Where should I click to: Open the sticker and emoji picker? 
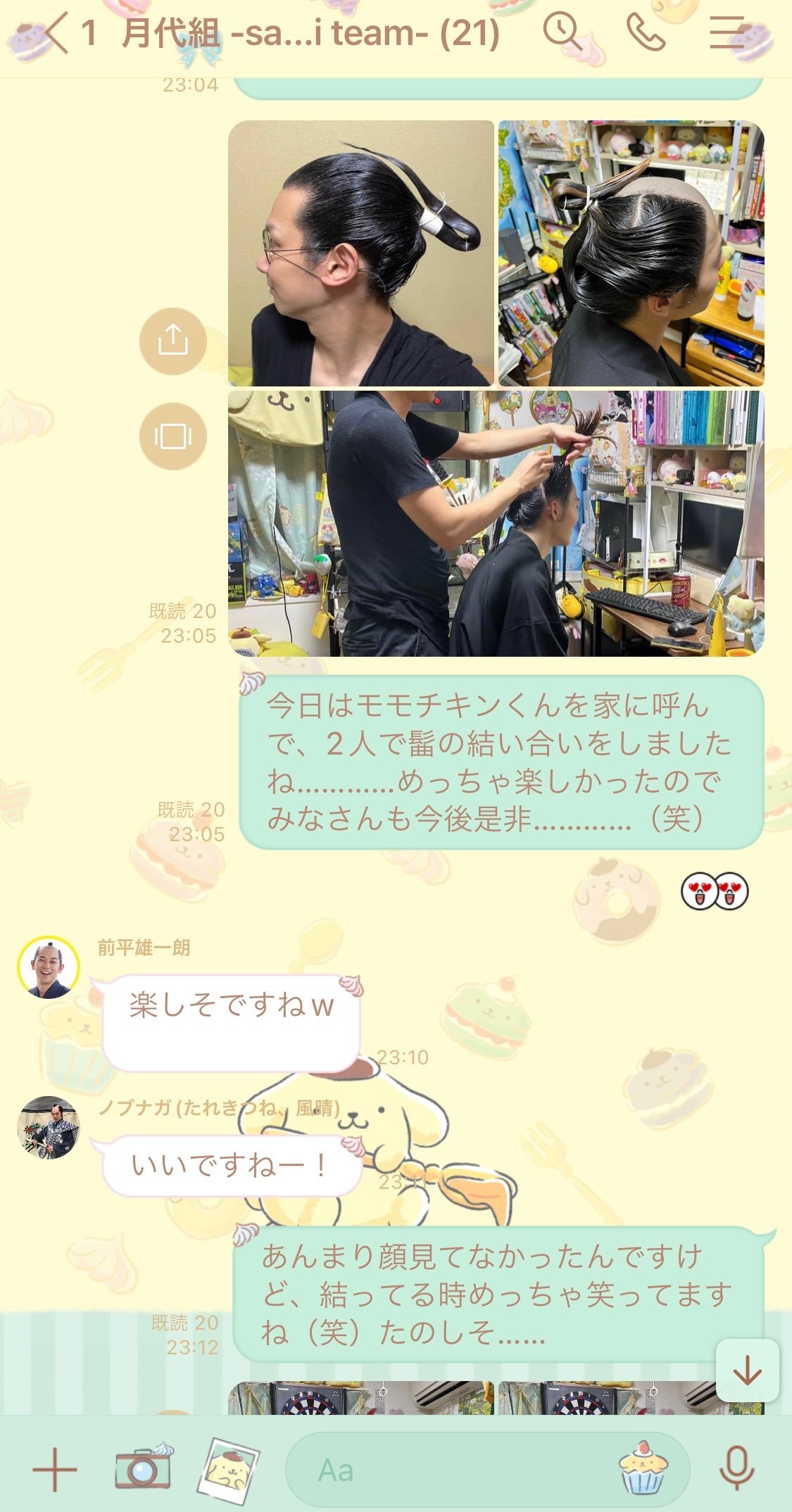(x=643, y=1468)
